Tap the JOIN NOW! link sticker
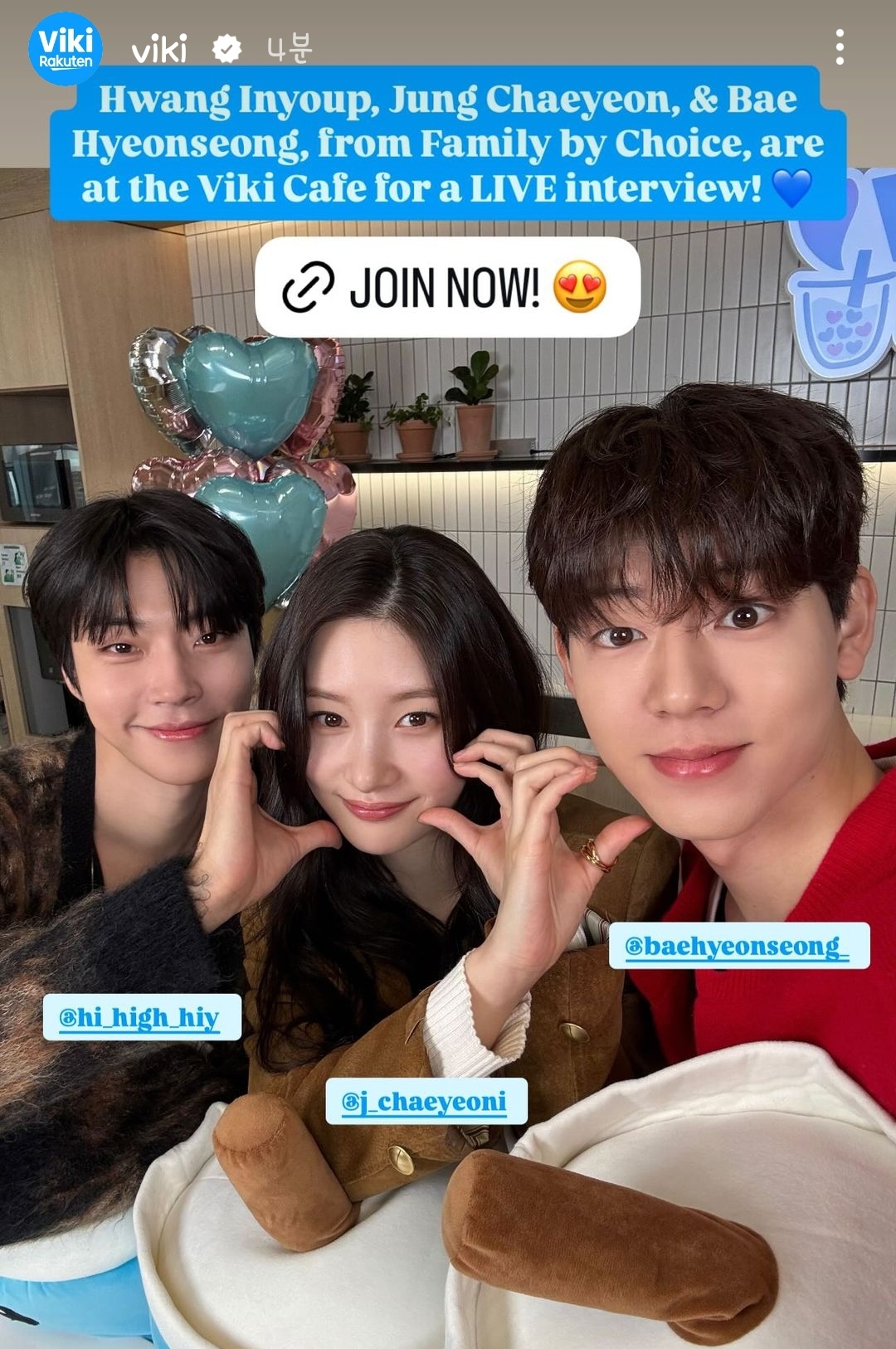Screen dimensions: 896x1349 (x=447, y=287)
